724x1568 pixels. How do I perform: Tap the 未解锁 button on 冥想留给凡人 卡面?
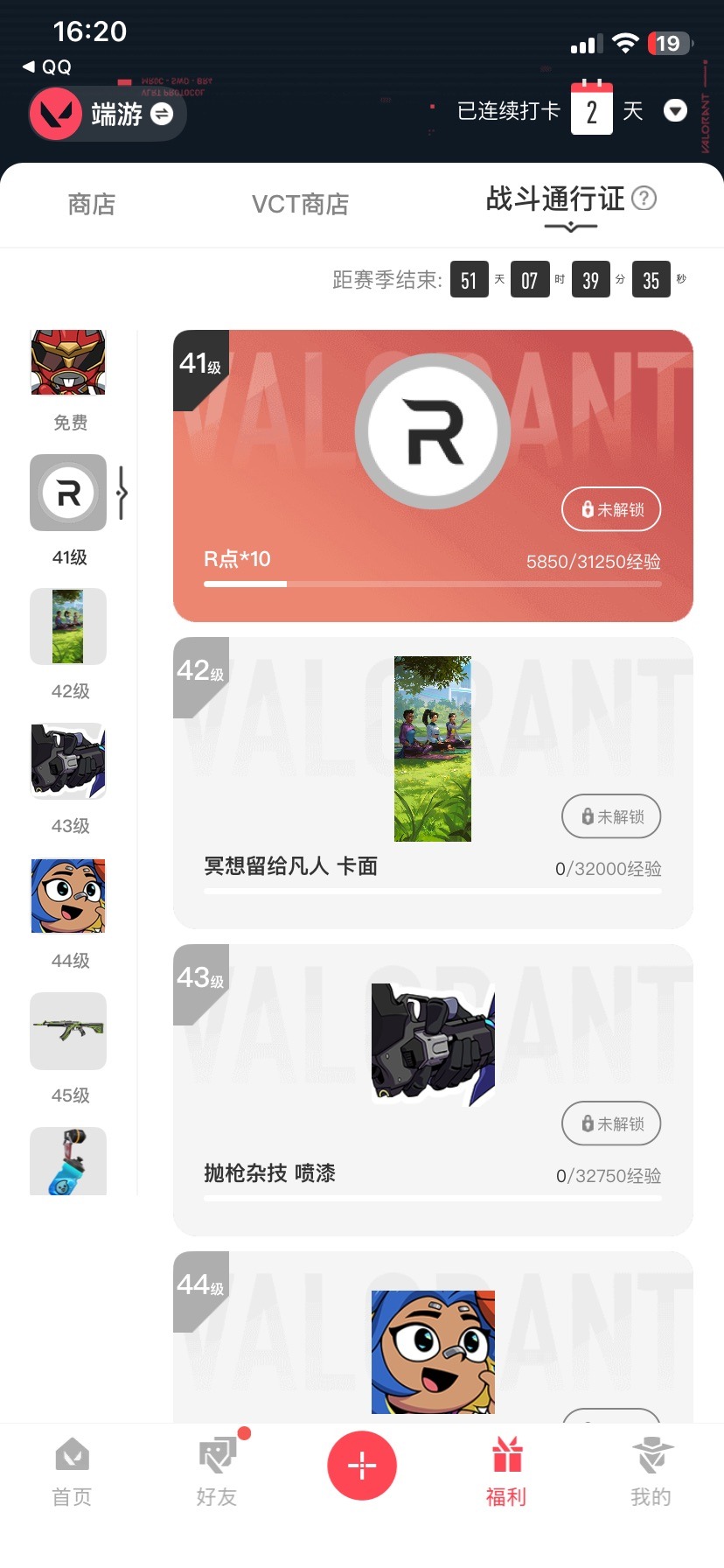610,815
